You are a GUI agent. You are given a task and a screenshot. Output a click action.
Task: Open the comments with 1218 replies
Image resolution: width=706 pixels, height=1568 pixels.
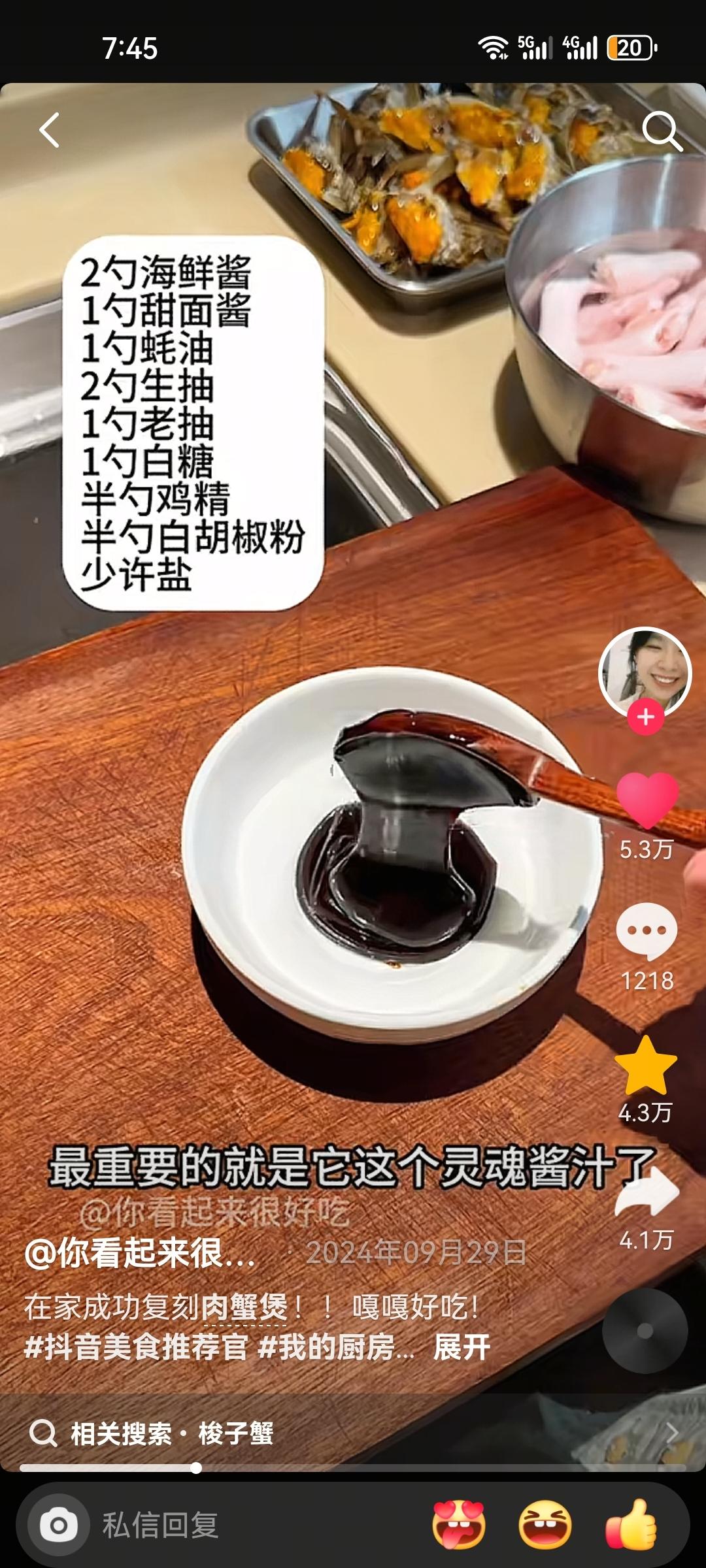click(x=647, y=931)
